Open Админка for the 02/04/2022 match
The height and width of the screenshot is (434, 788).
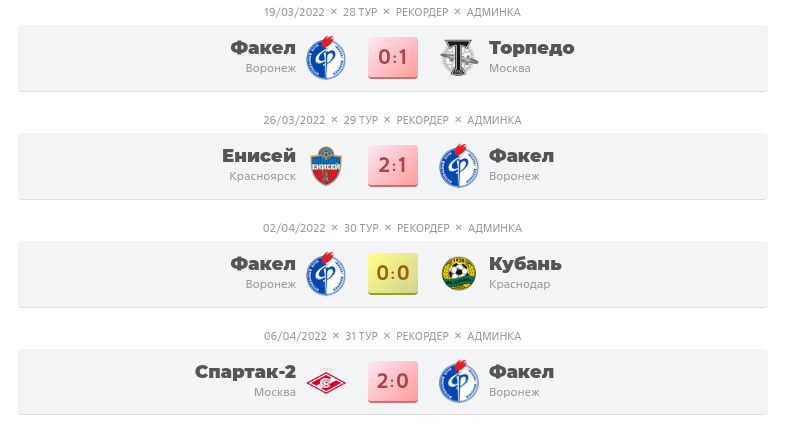(494, 228)
